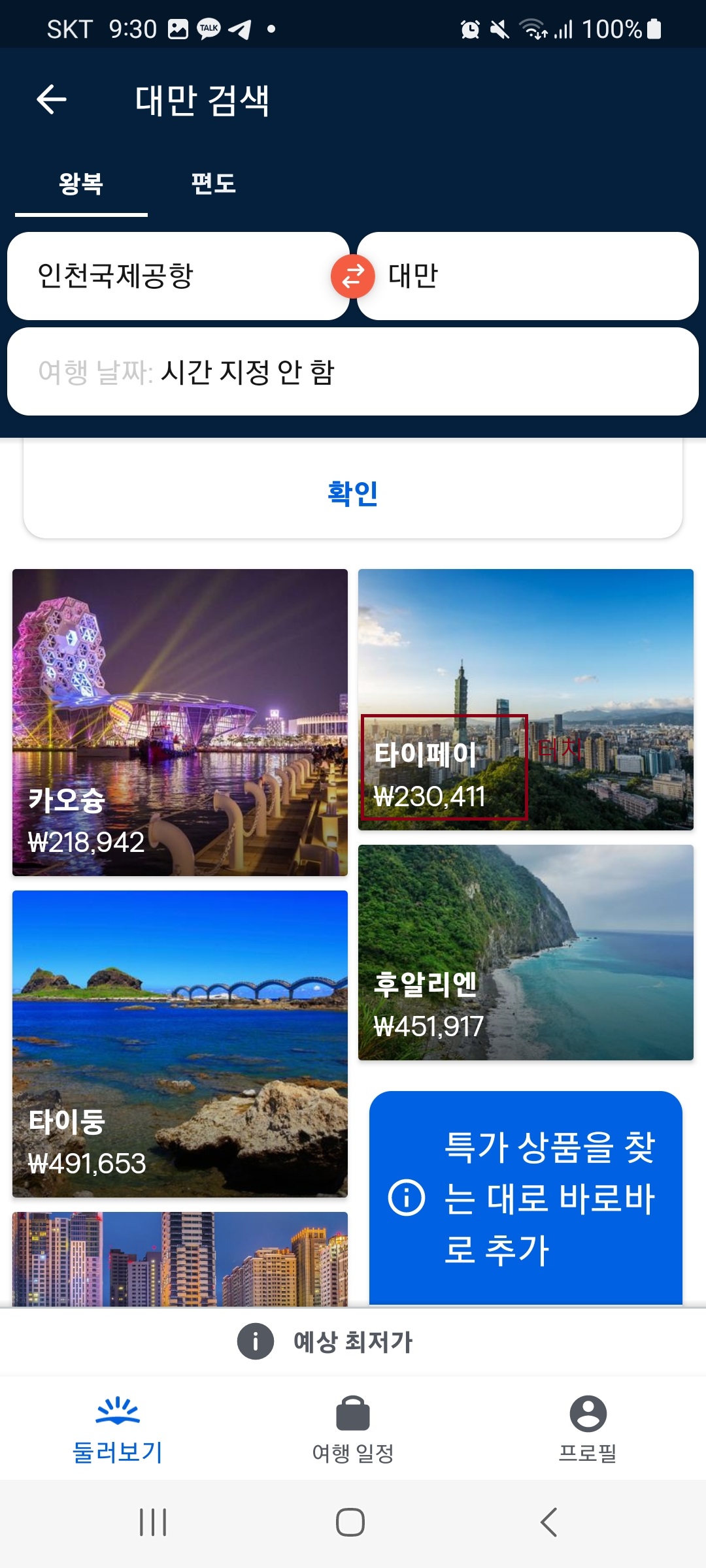Tap the Android home button
706x1568 pixels.
[351, 1523]
